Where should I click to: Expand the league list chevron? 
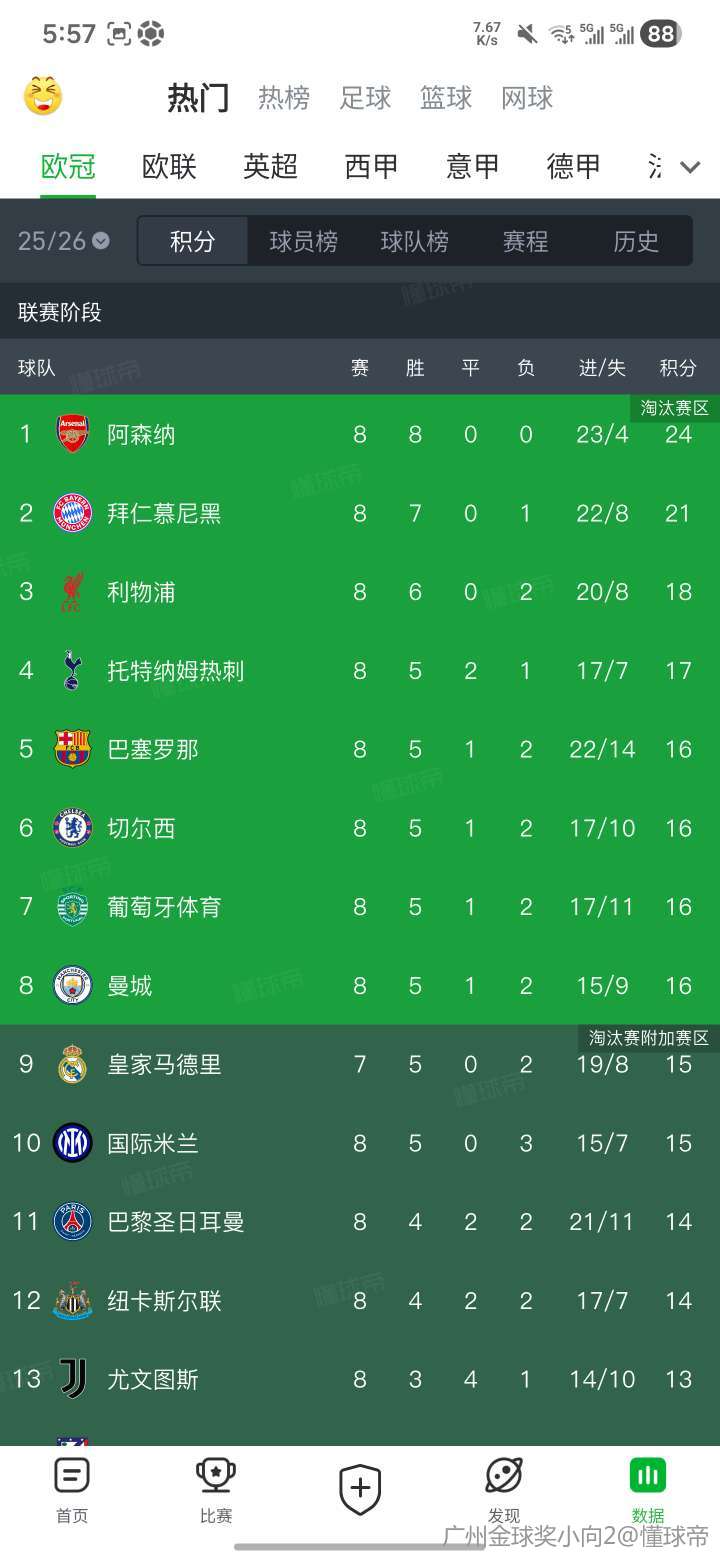click(690, 167)
